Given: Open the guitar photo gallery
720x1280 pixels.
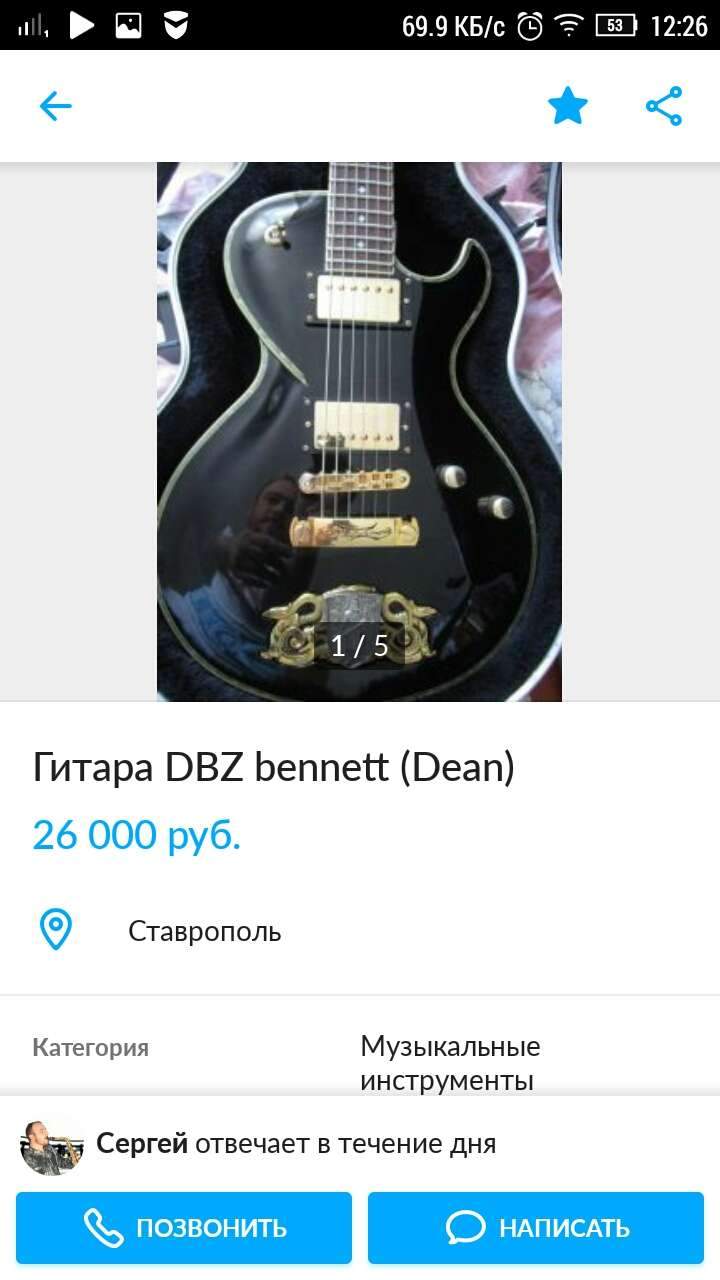Looking at the screenshot, I should tap(359, 431).
